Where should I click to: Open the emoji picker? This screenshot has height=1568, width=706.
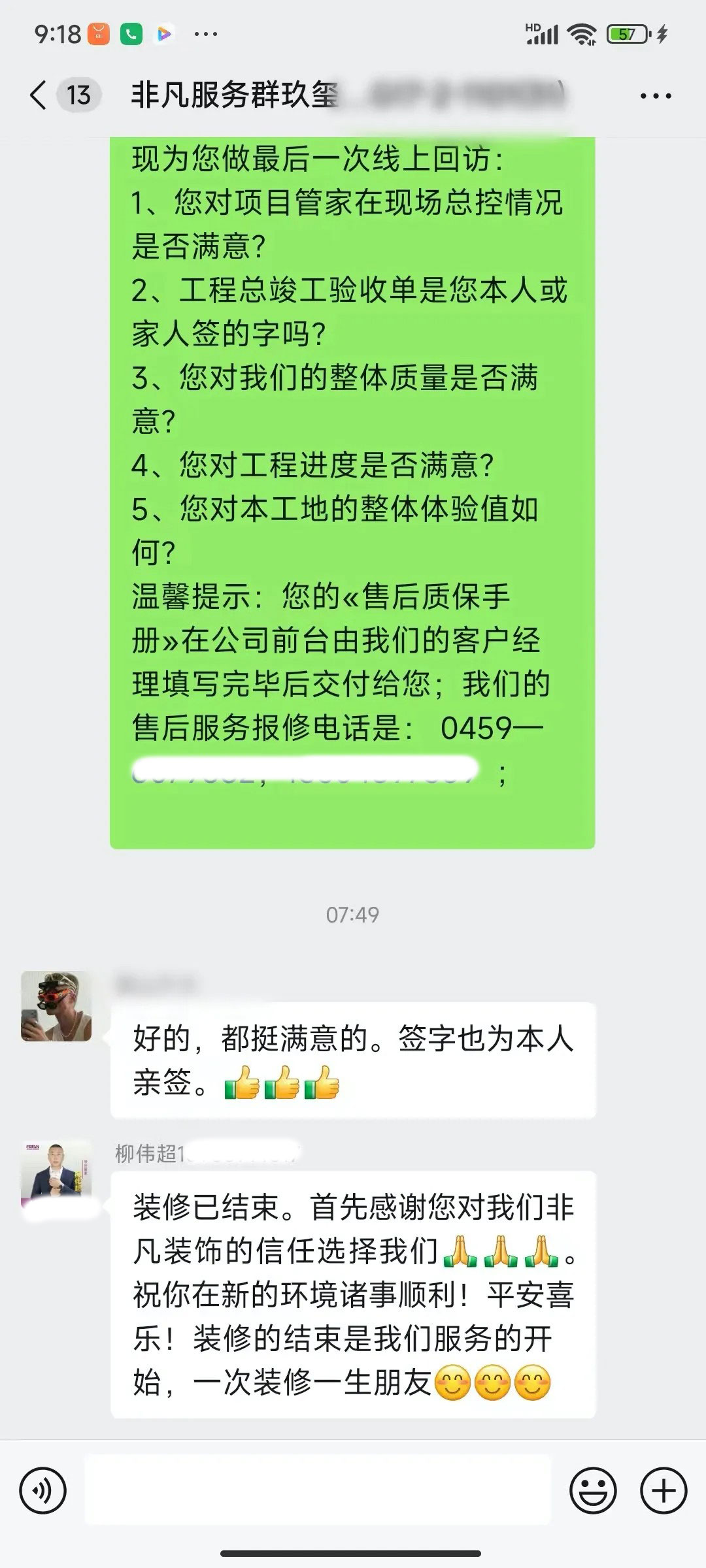coord(593,1490)
